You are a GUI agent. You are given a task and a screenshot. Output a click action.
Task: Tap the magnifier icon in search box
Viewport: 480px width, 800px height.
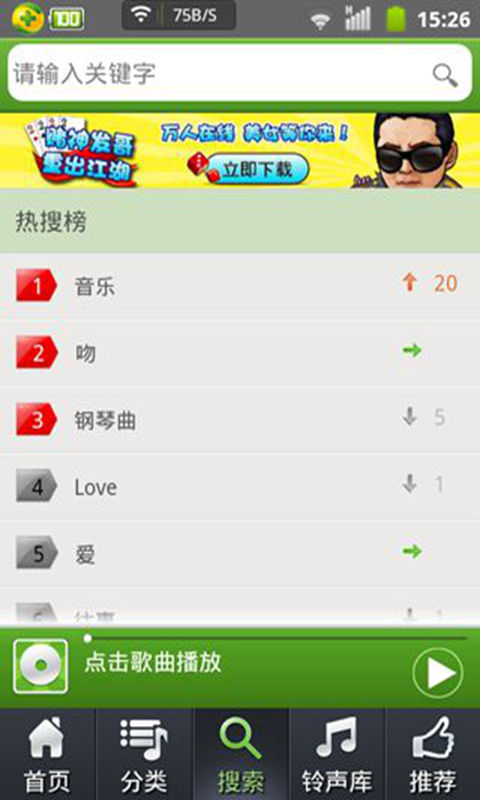(445, 76)
